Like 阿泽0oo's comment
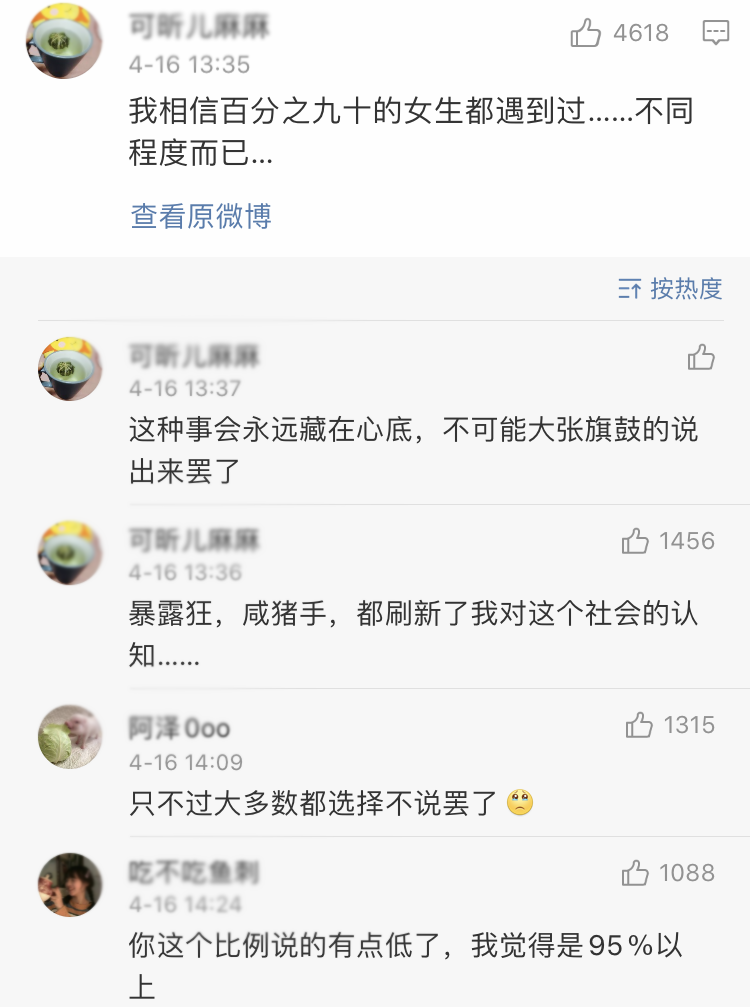 coord(640,726)
